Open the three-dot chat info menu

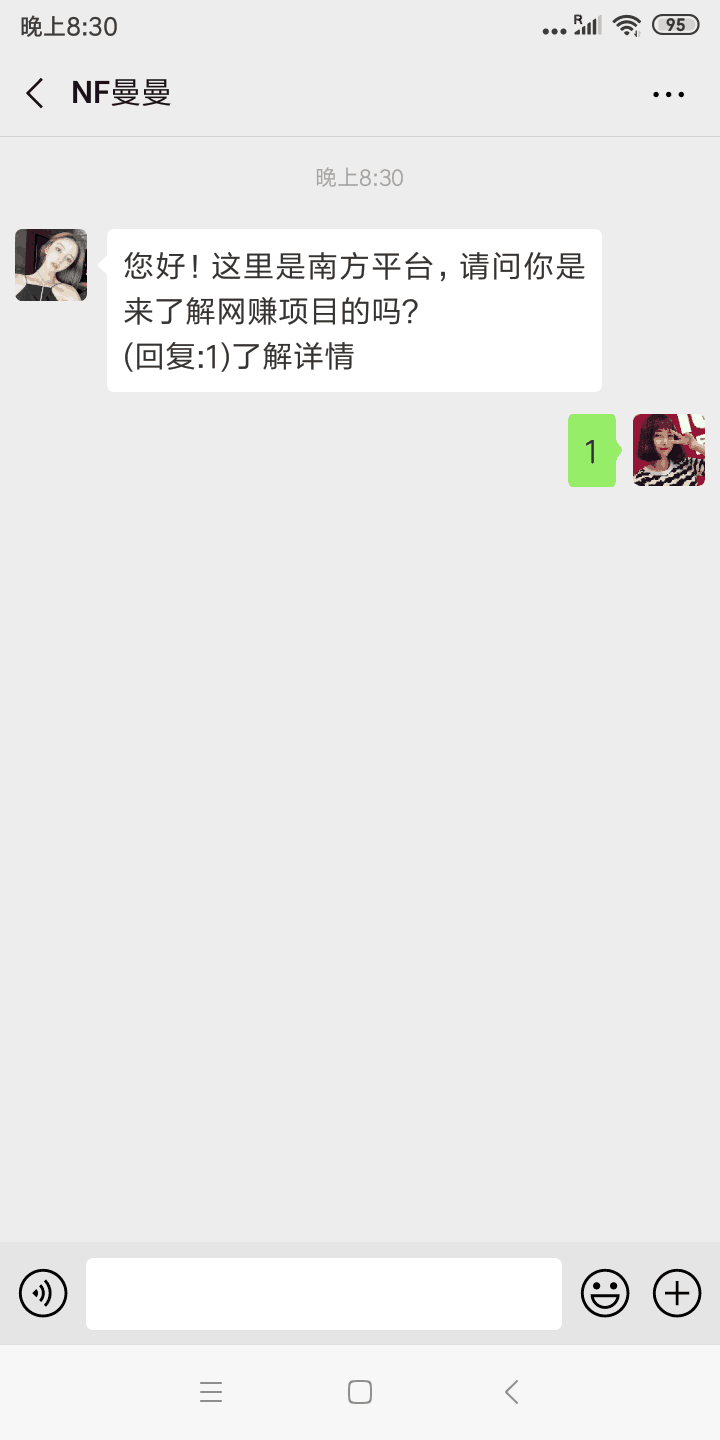(x=668, y=95)
